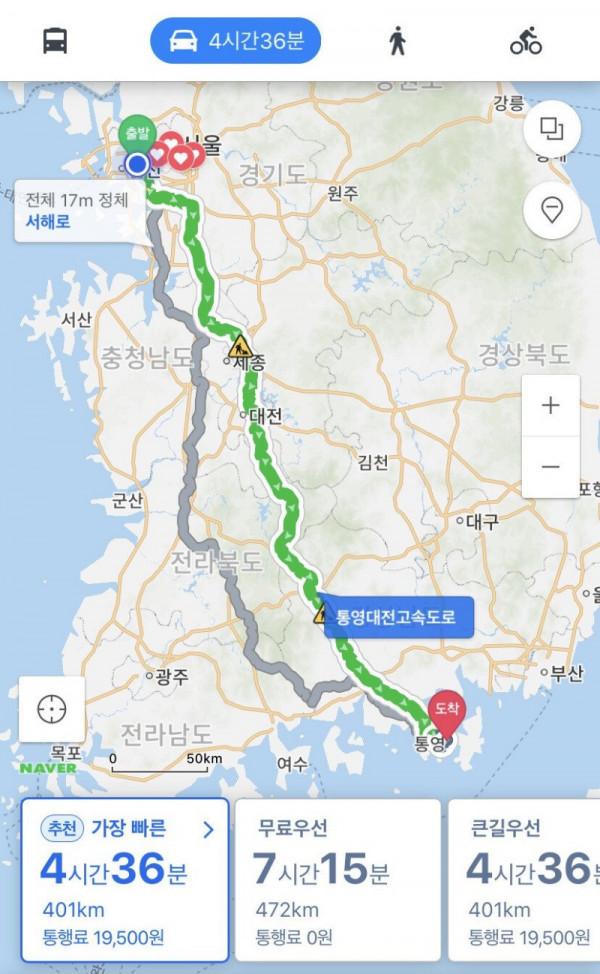600x974 pixels.
Task: Tap the 출발 starting point marker
Action: click(x=136, y=136)
